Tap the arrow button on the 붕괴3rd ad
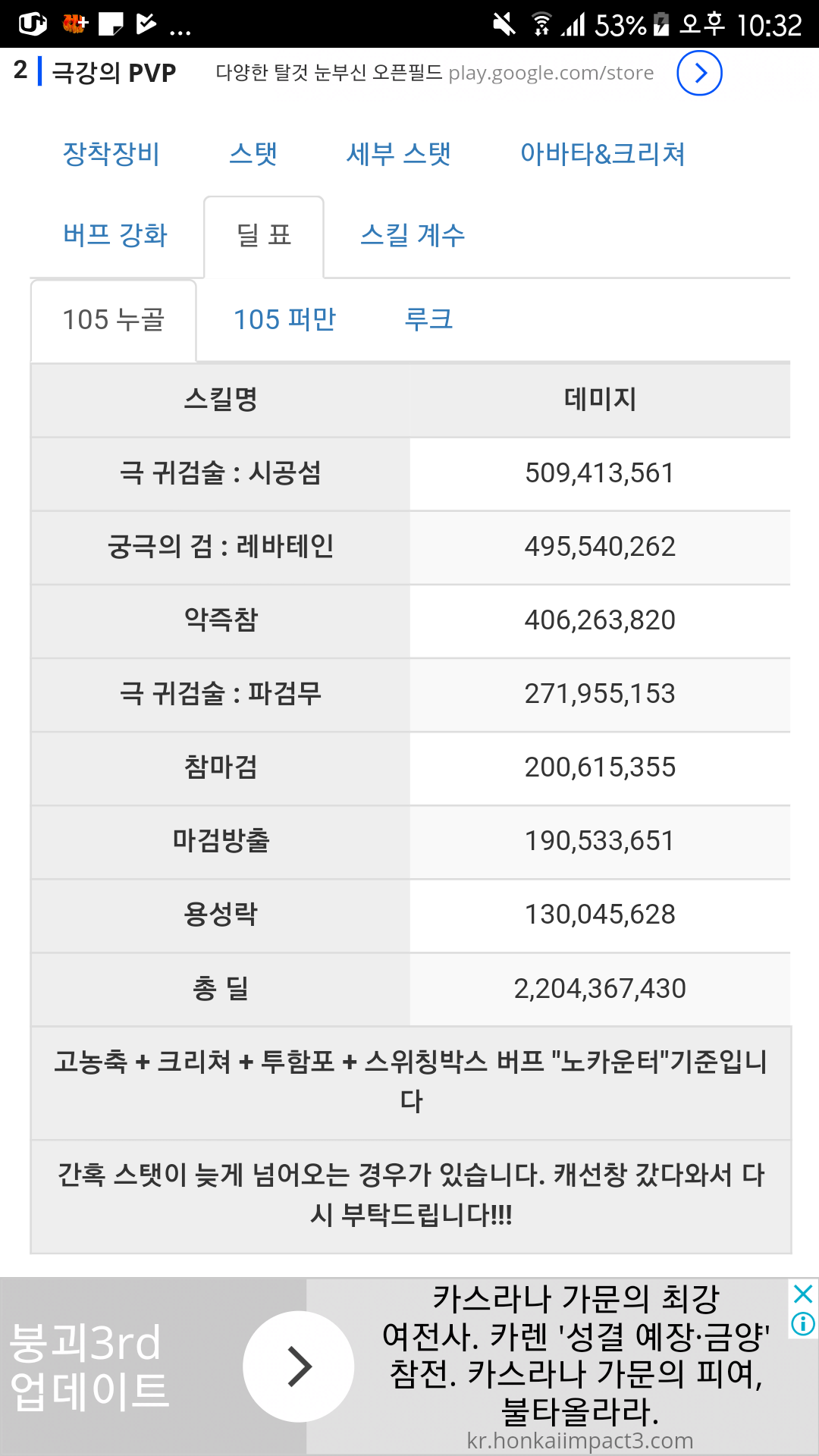This screenshot has height=1456, width=819. (x=299, y=1367)
